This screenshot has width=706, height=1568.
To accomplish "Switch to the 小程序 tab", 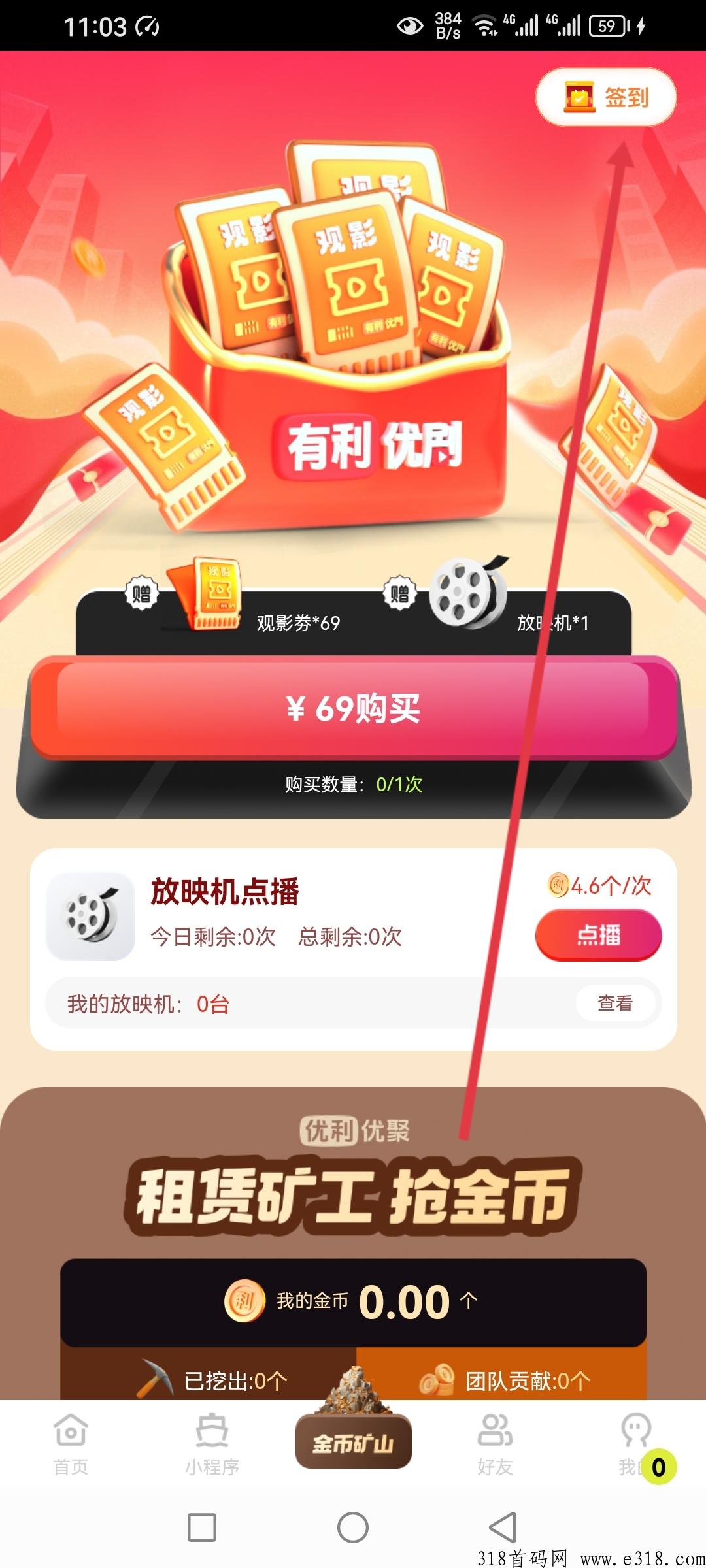I will click(212, 1445).
